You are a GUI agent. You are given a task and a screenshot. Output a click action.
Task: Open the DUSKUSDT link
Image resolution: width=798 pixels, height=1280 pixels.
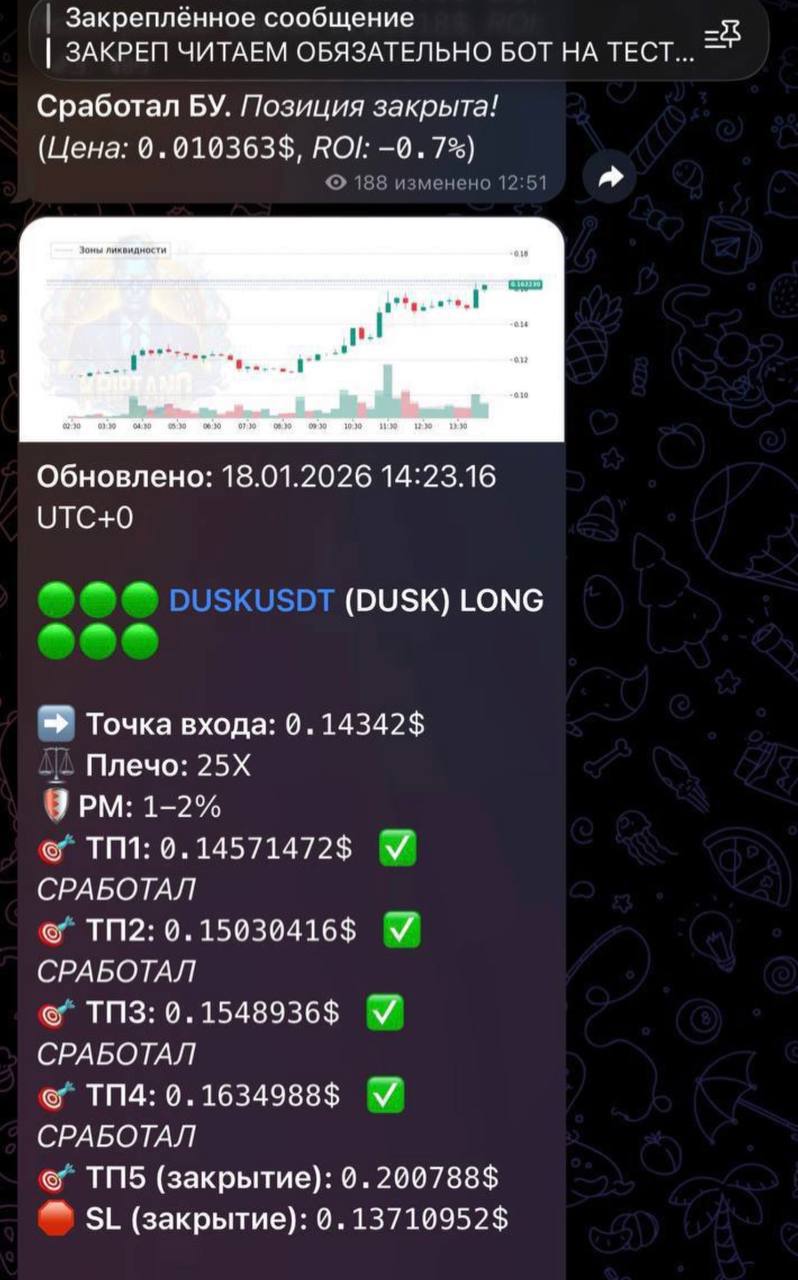(x=251, y=600)
